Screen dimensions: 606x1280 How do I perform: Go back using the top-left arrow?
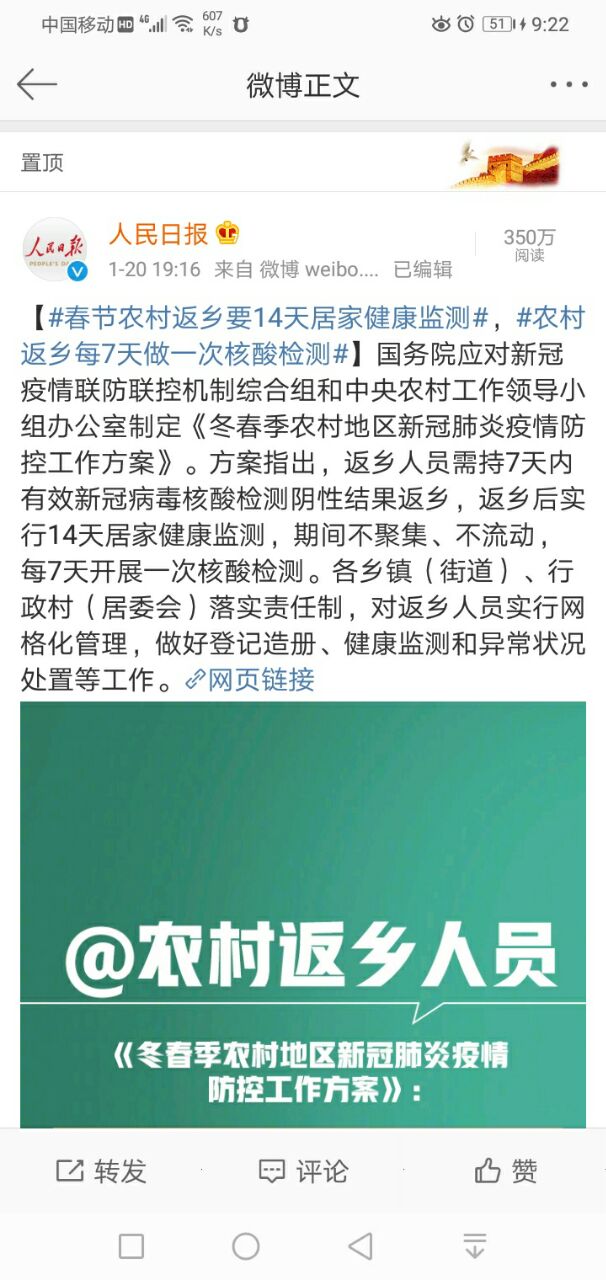coord(37,85)
